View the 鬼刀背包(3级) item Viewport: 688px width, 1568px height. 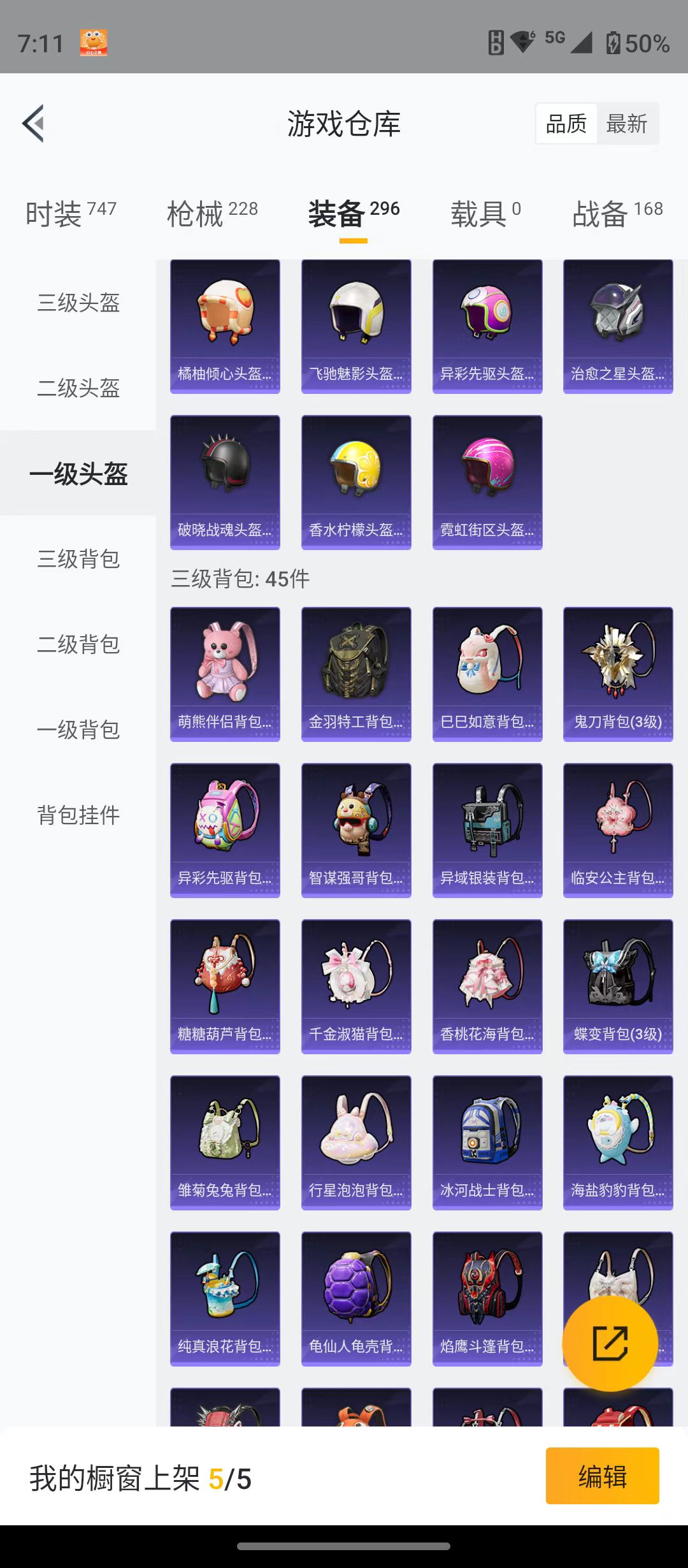pos(618,674)
